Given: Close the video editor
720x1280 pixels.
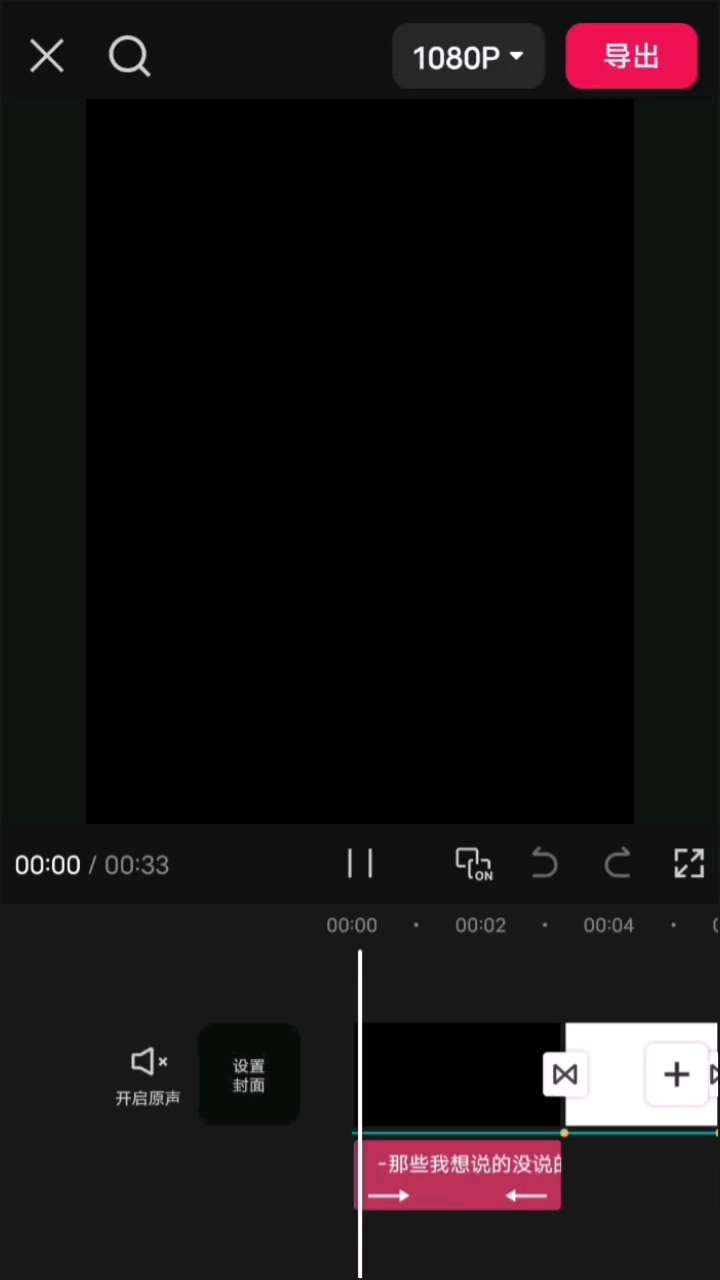Looking at the screenshot, I should pos(47,57).
